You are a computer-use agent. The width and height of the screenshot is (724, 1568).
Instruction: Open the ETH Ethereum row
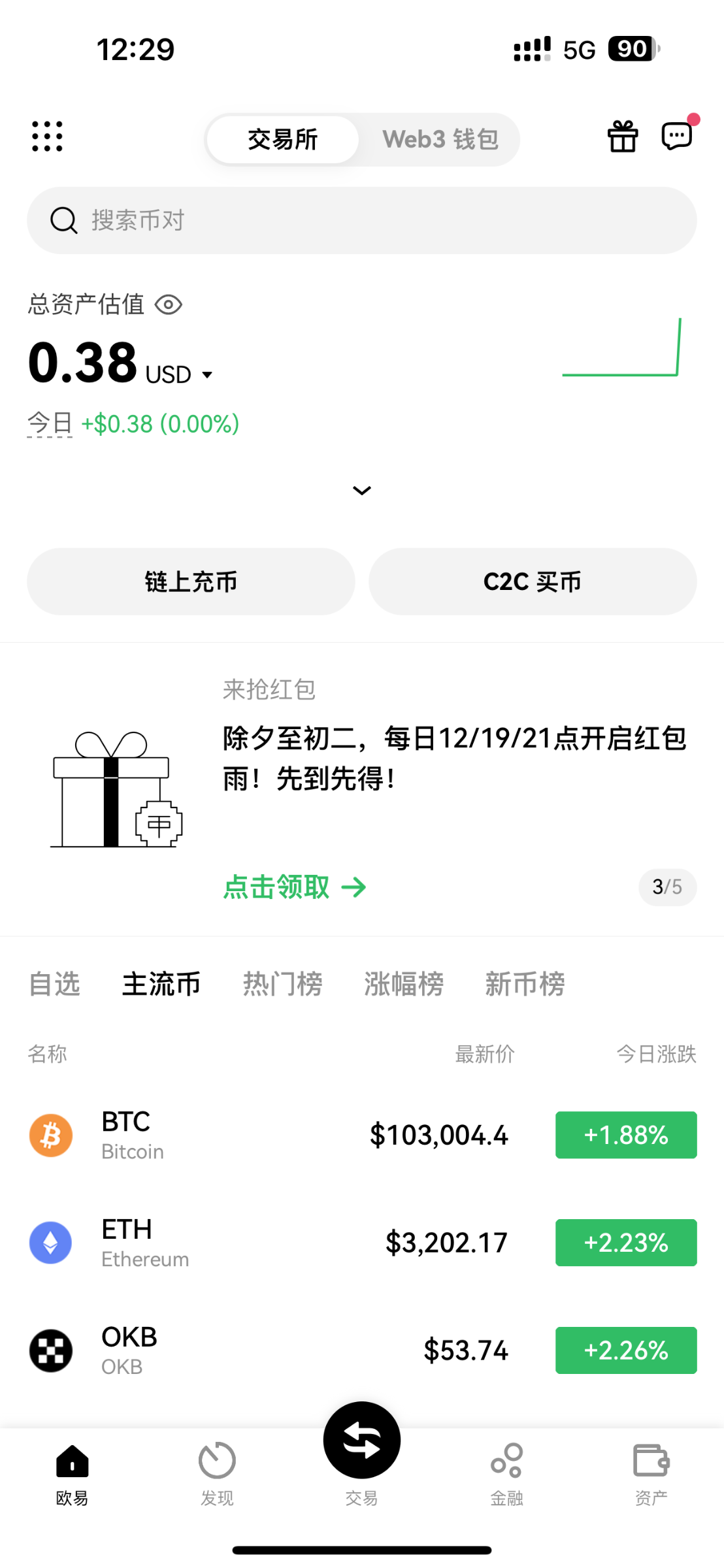(x=362, y=1243)
